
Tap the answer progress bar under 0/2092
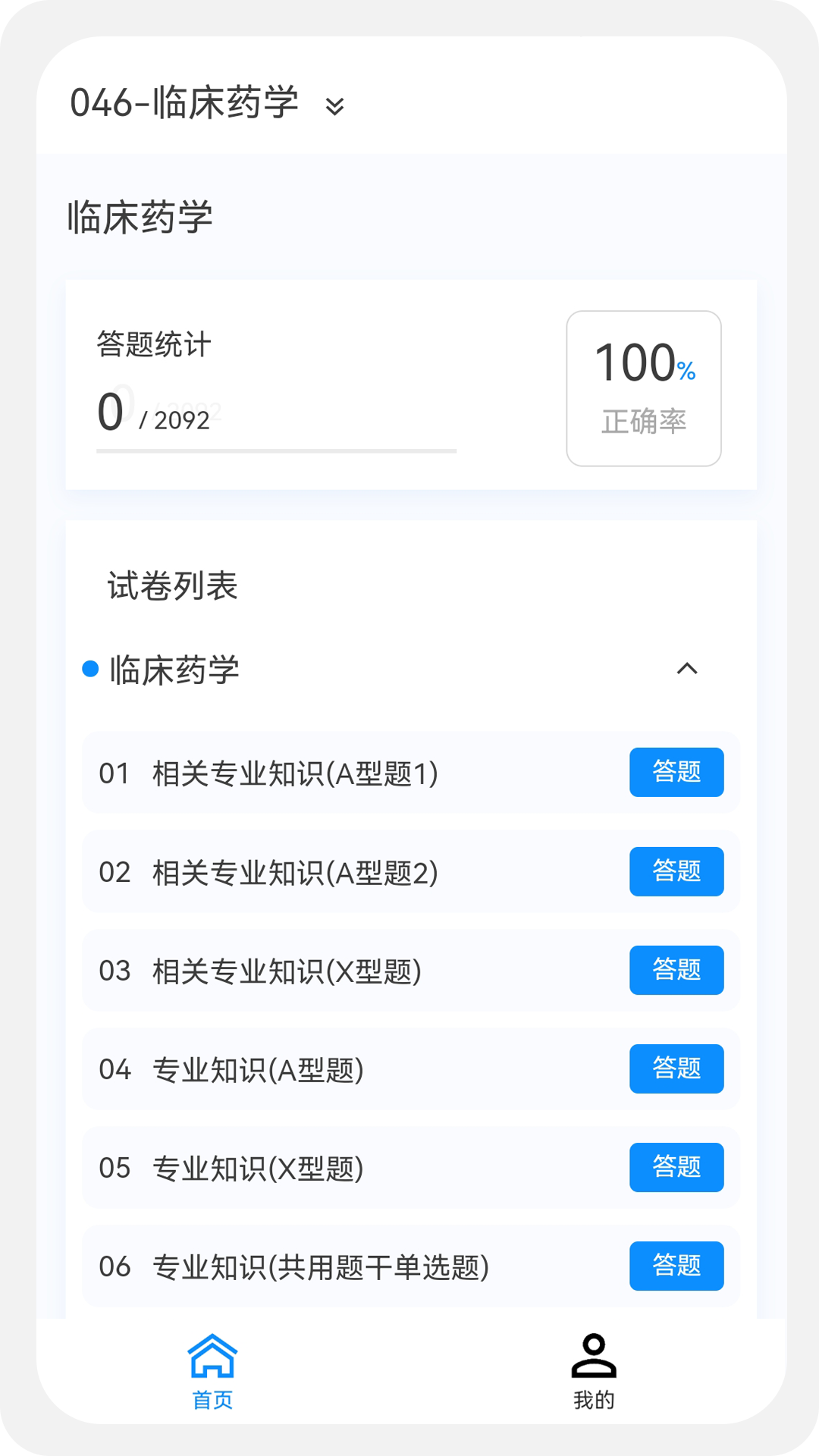coord(275,451)
